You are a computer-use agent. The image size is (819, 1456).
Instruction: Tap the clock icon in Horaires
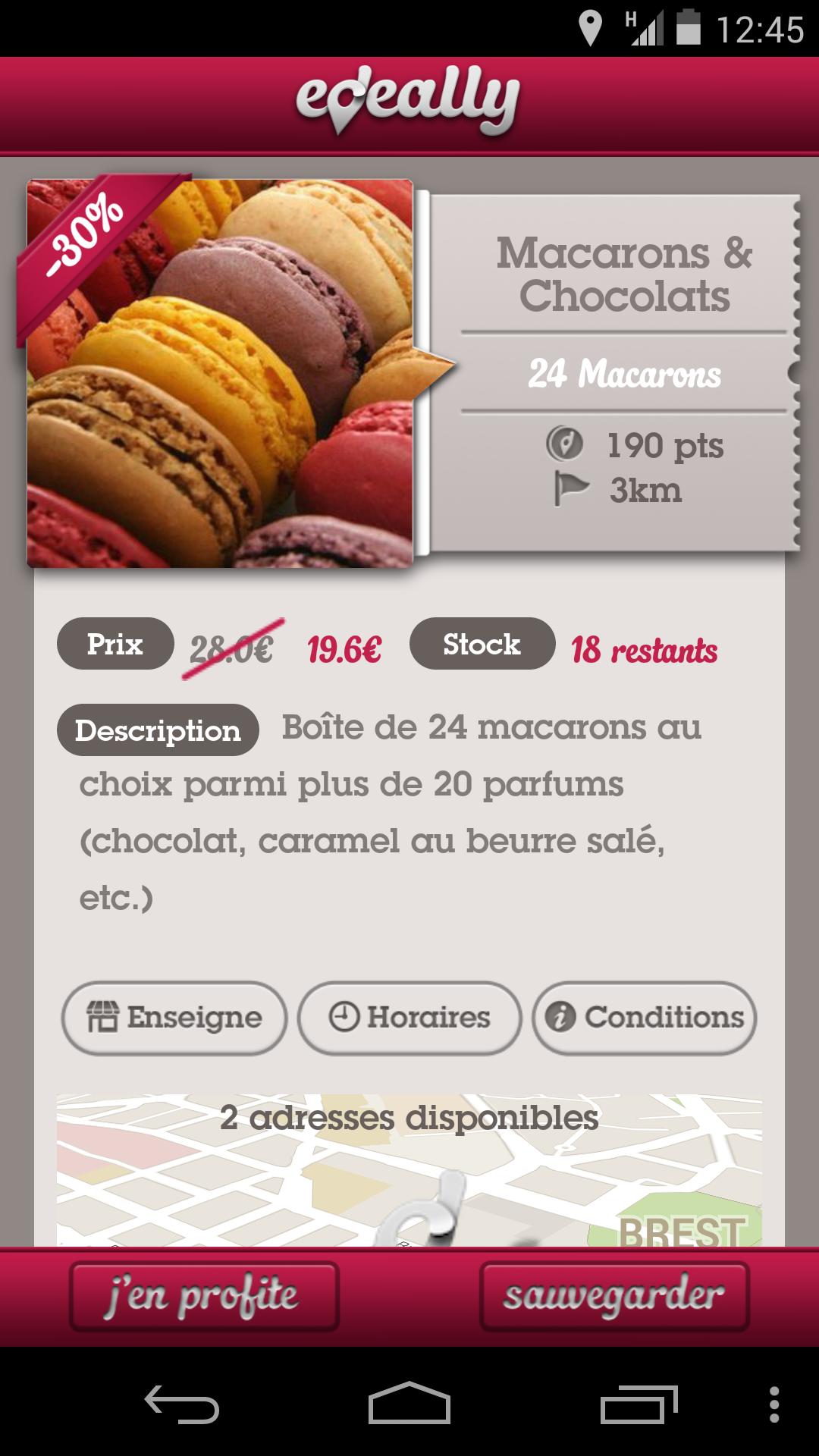pyautogui.click(x=345, y=1018)
